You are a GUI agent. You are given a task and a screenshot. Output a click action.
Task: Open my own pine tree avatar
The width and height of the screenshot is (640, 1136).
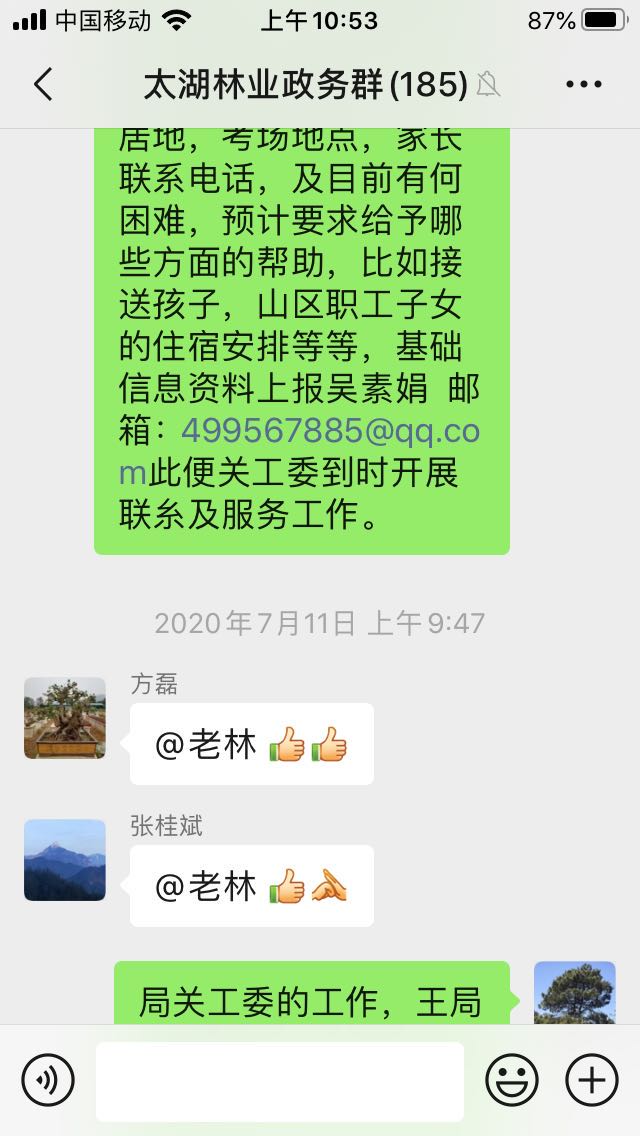coord(574,994)
